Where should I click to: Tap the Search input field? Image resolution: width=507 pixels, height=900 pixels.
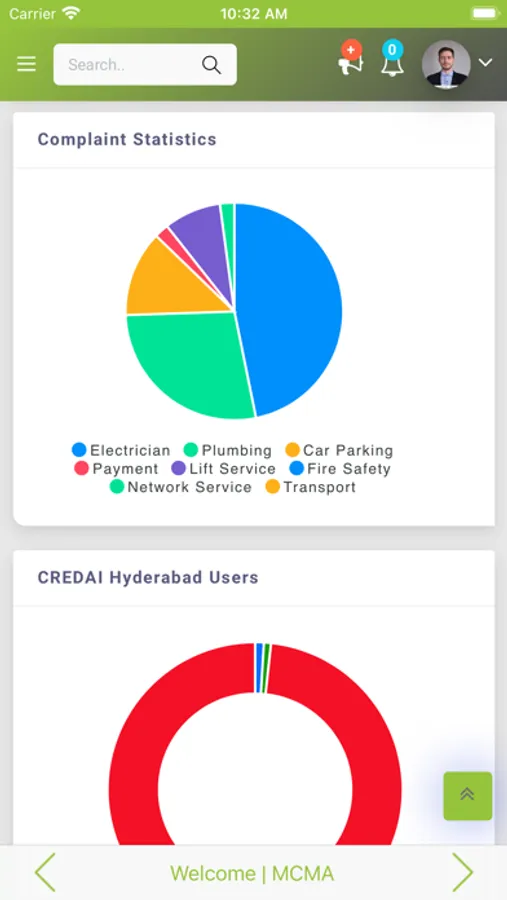pos(145,64)
